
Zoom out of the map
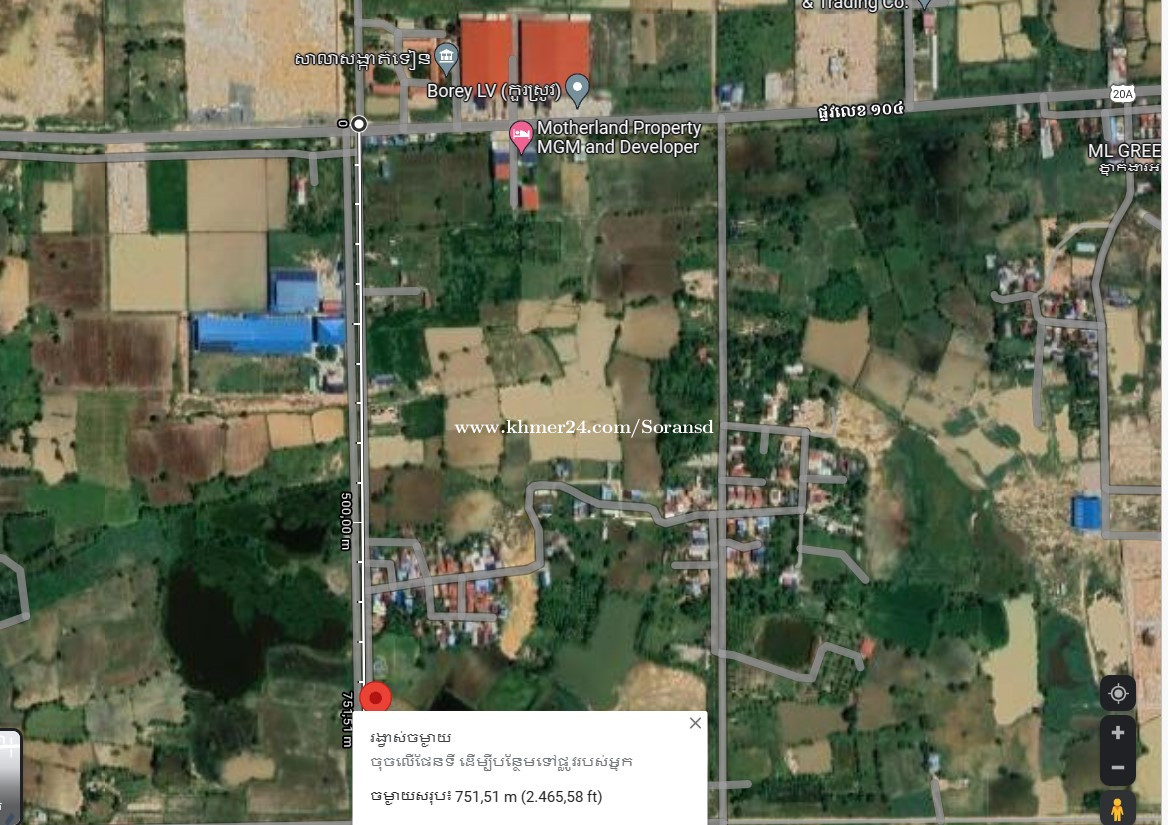coord(1118,768)
